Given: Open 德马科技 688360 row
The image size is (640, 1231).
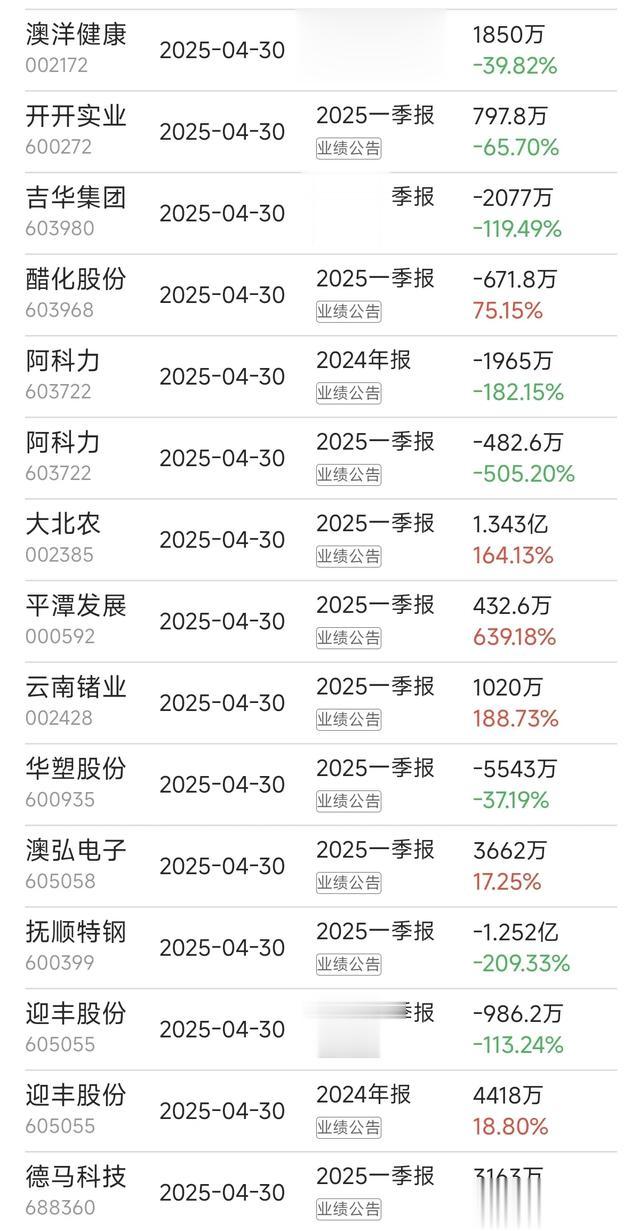Looking at the screenshot, I should [320, 1191].
